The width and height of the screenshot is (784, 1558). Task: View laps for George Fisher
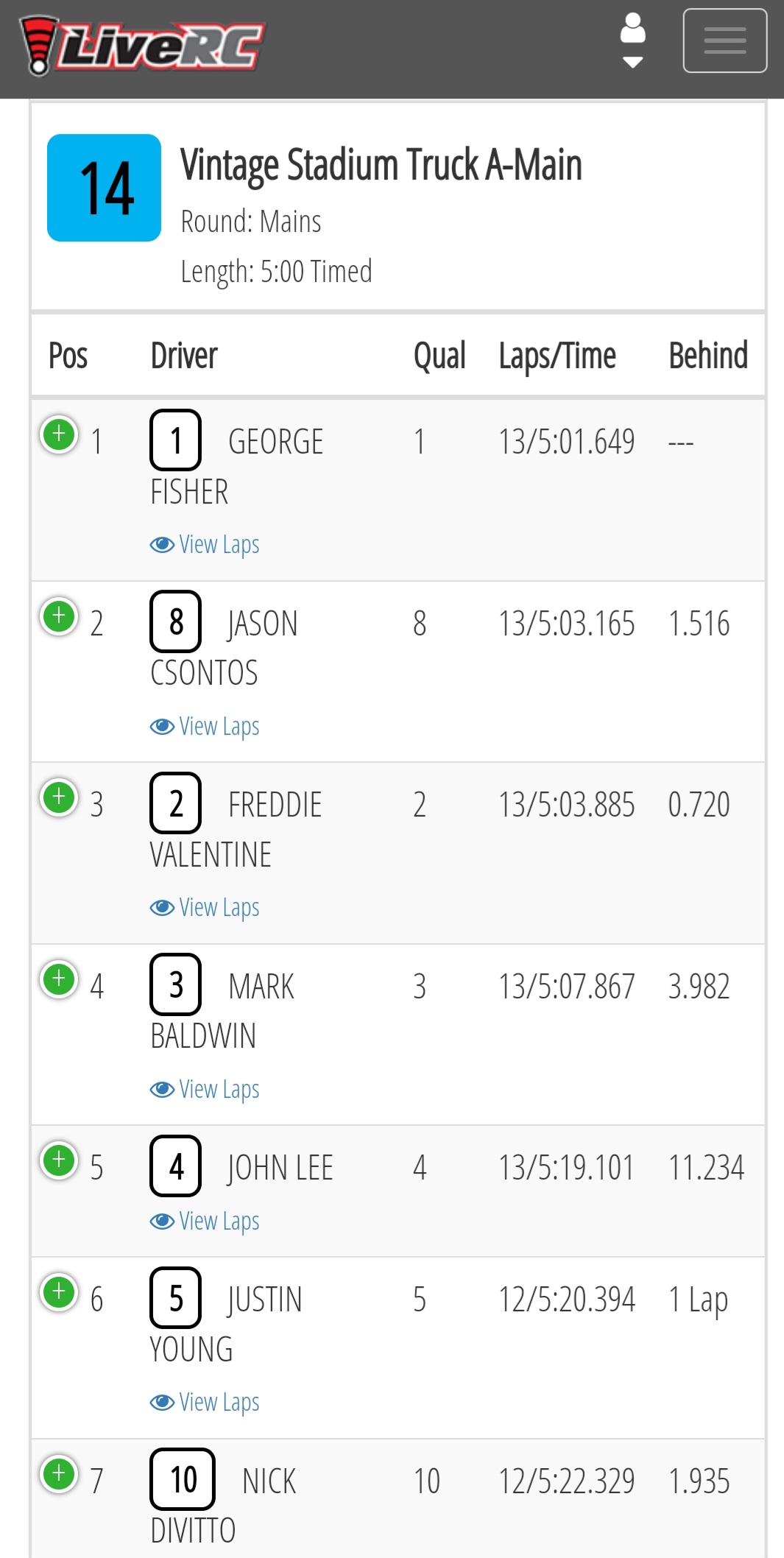pos(205,545)
